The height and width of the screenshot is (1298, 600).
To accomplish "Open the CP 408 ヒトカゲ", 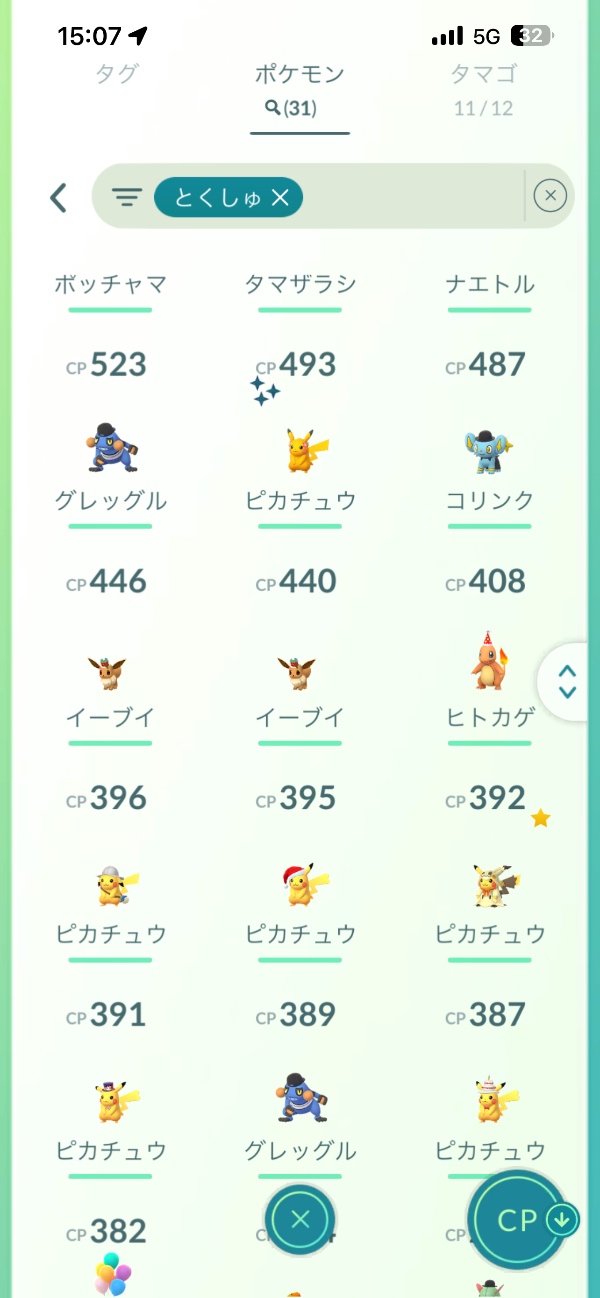I will 489,663.
